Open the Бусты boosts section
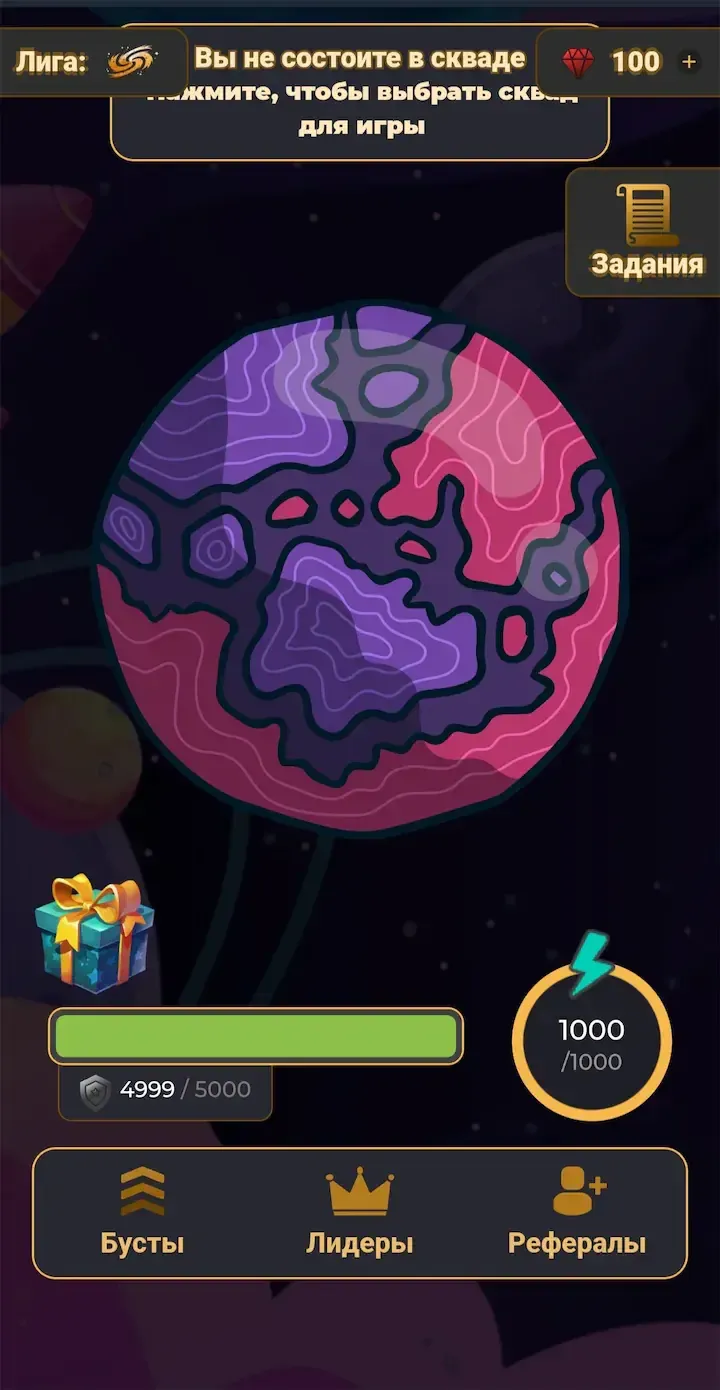Screen dimensions: 720x1390 coord(143,1213)
